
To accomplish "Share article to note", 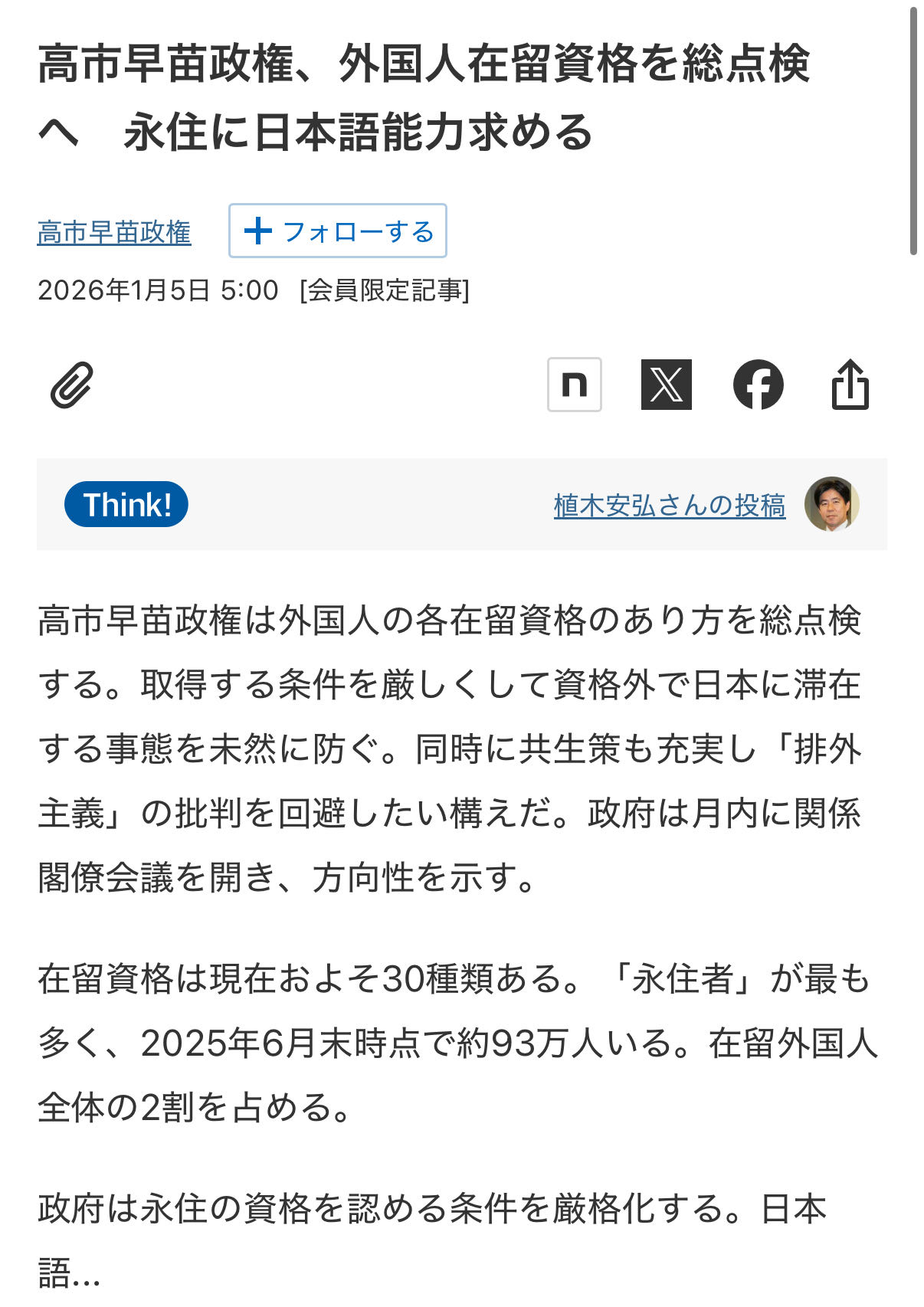I will [x=574, y=385].
